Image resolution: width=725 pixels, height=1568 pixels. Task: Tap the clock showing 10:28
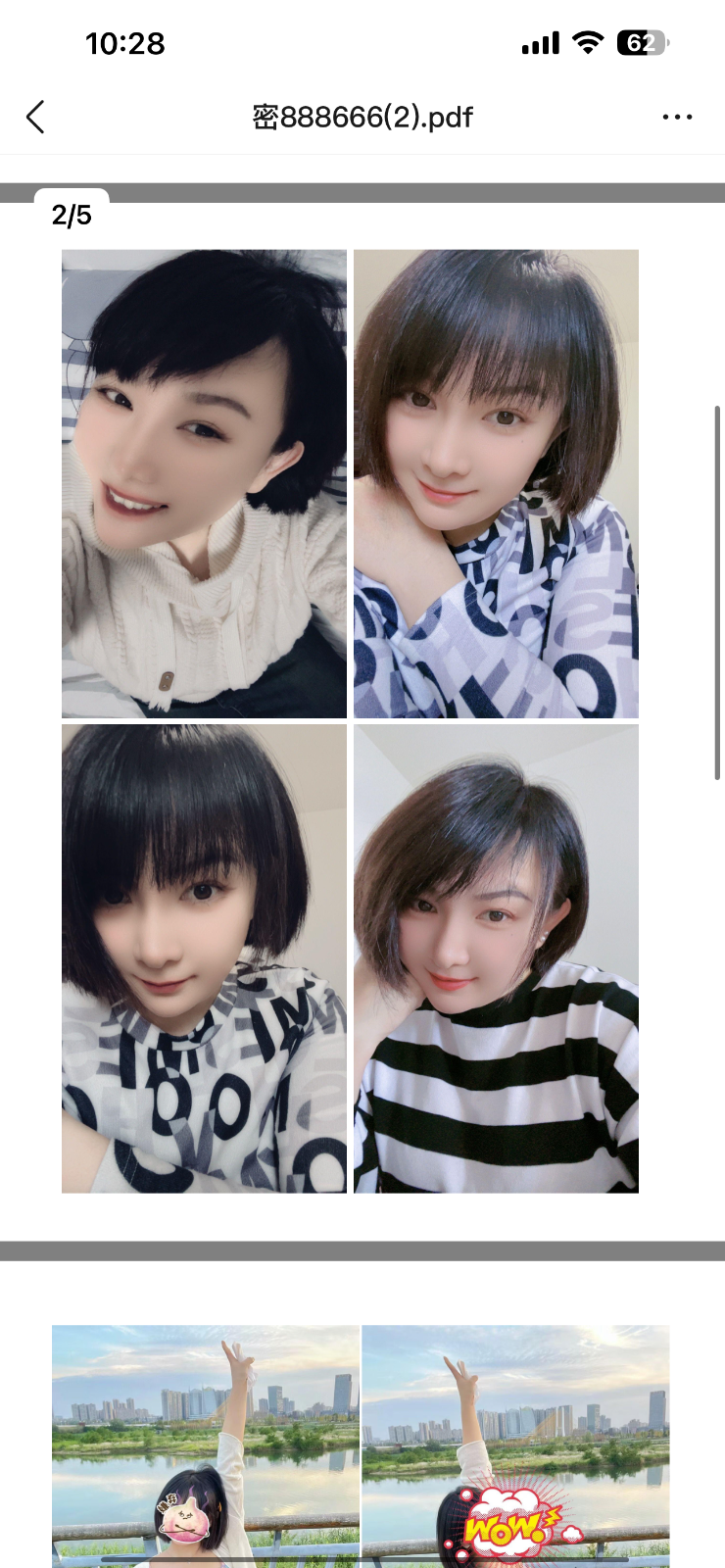(x=124, y=42)
